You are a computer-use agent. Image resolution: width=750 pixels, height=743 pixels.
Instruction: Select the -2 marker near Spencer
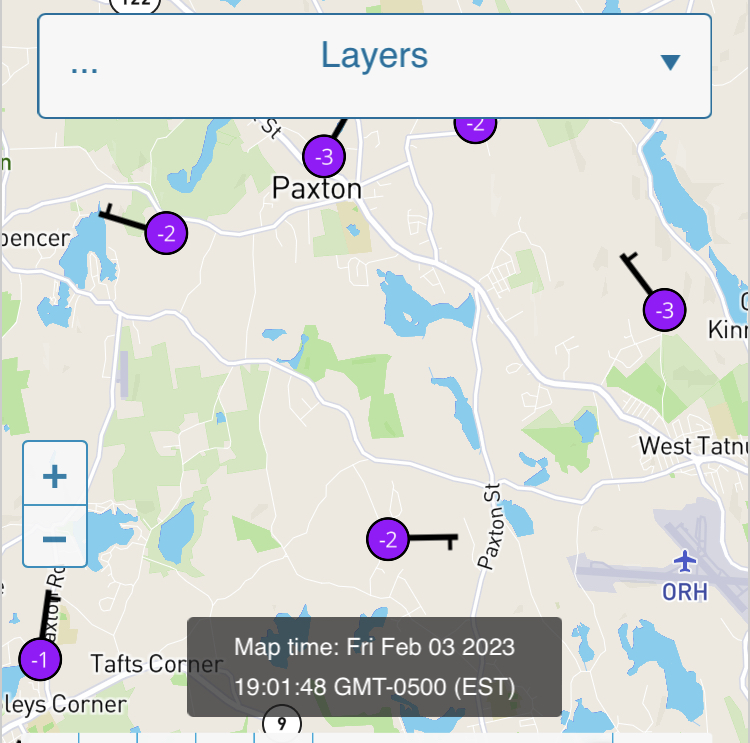tap(167, 234)
